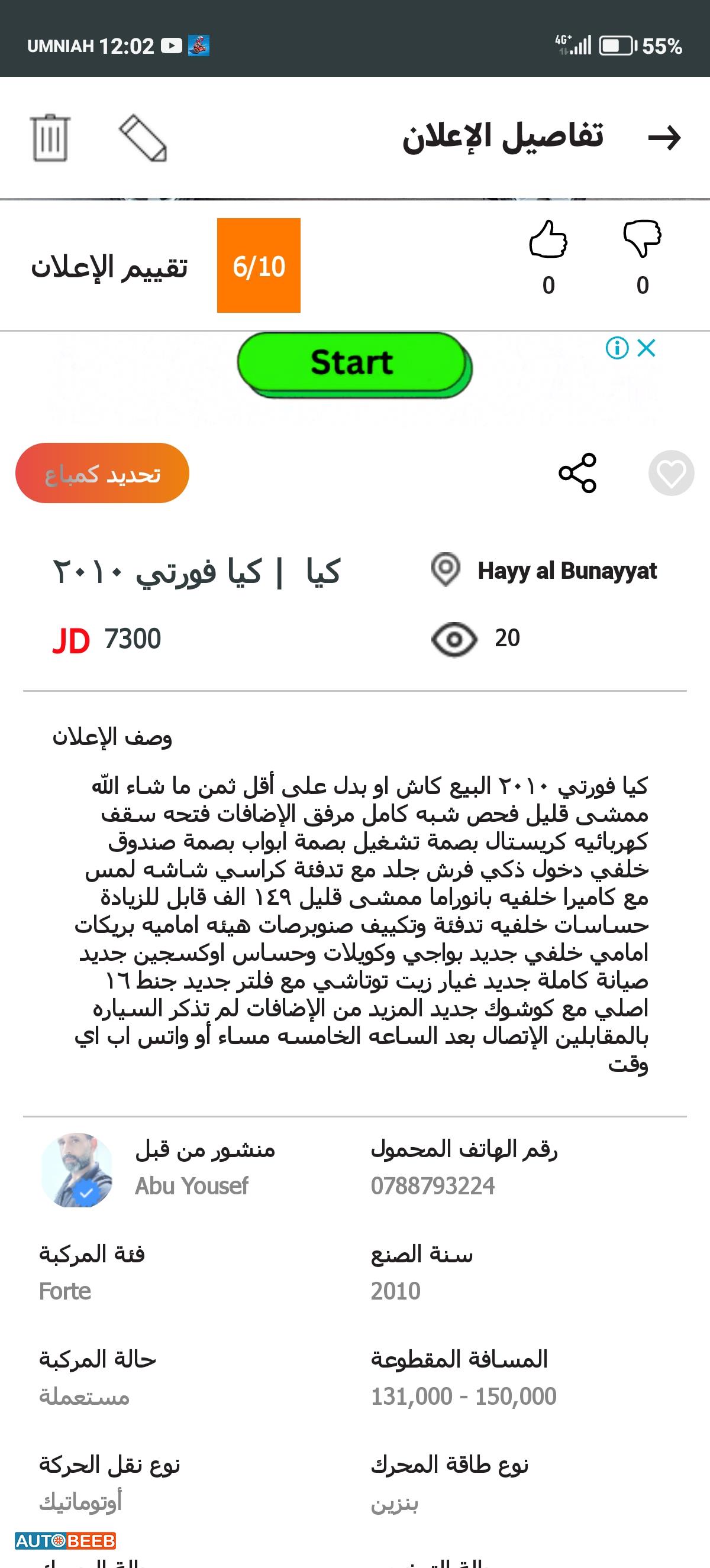The height and width of the screenshot is (1568, 710).
Task: Edit the ad with the pencil icon
Action: [143, 138]
